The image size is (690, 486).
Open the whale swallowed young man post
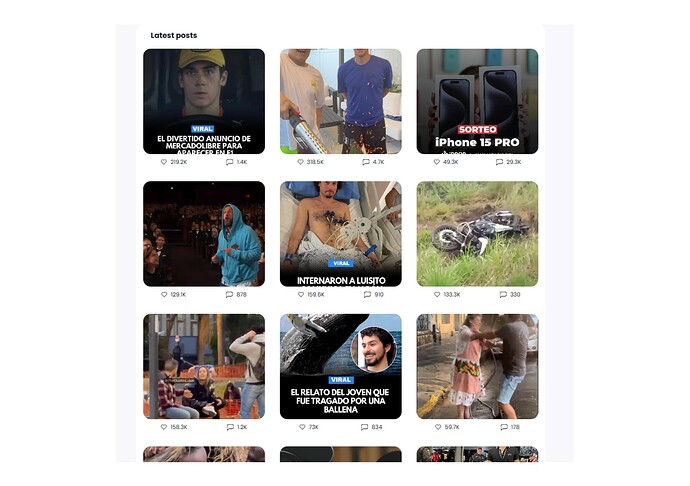[340, 366]
